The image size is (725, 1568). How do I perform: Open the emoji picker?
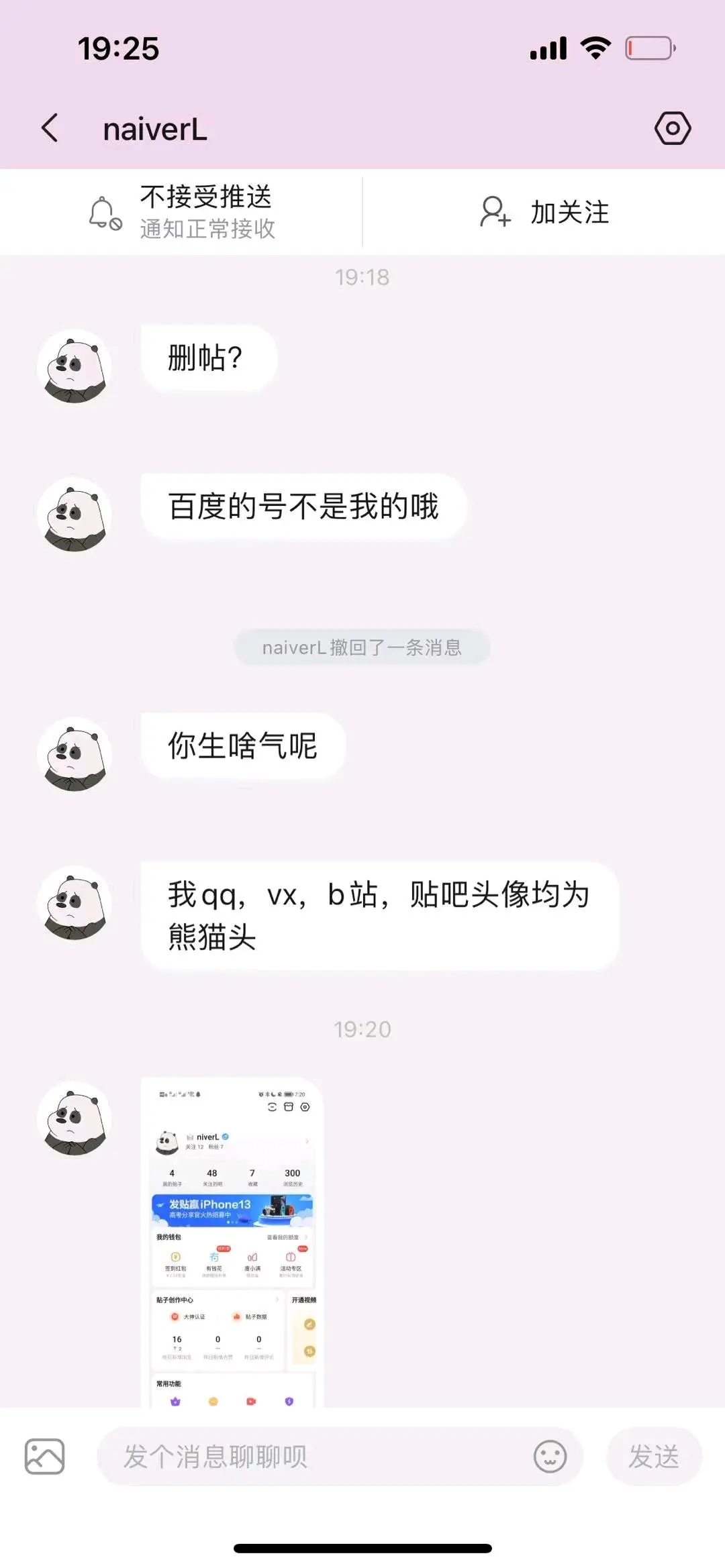pyautogui.click(x=550, y=1457)
